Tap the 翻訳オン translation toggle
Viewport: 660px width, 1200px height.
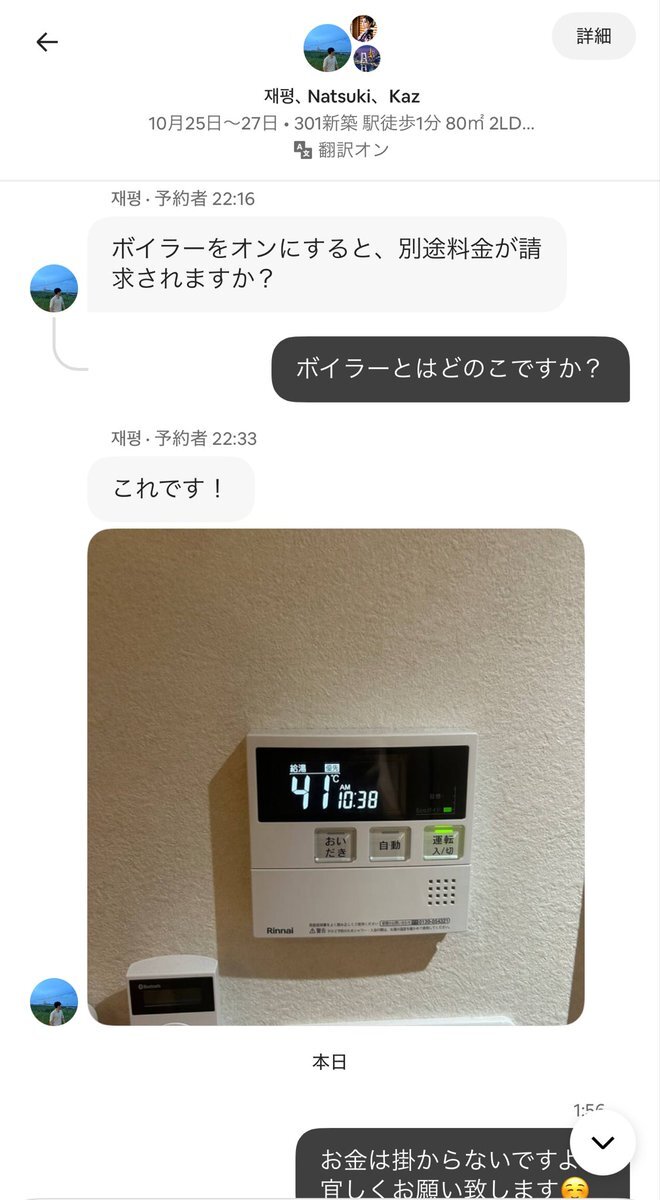(341, 149)
